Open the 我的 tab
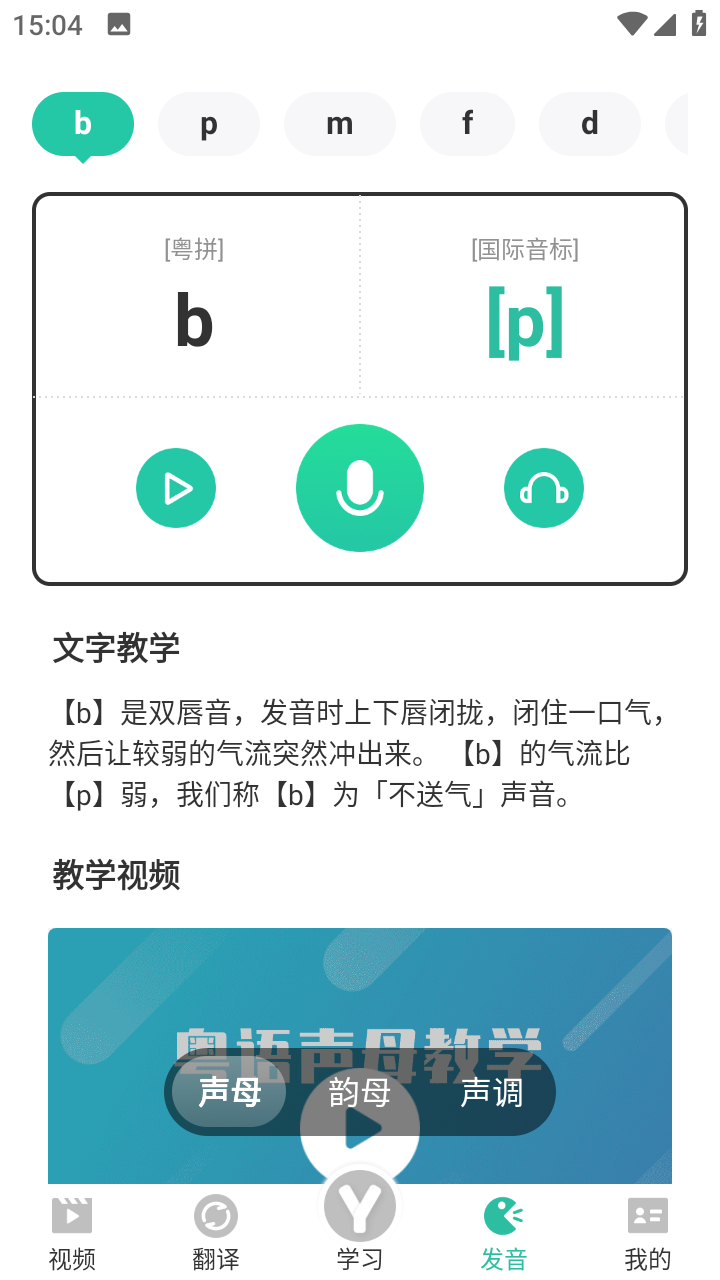 pos(648,1234)
